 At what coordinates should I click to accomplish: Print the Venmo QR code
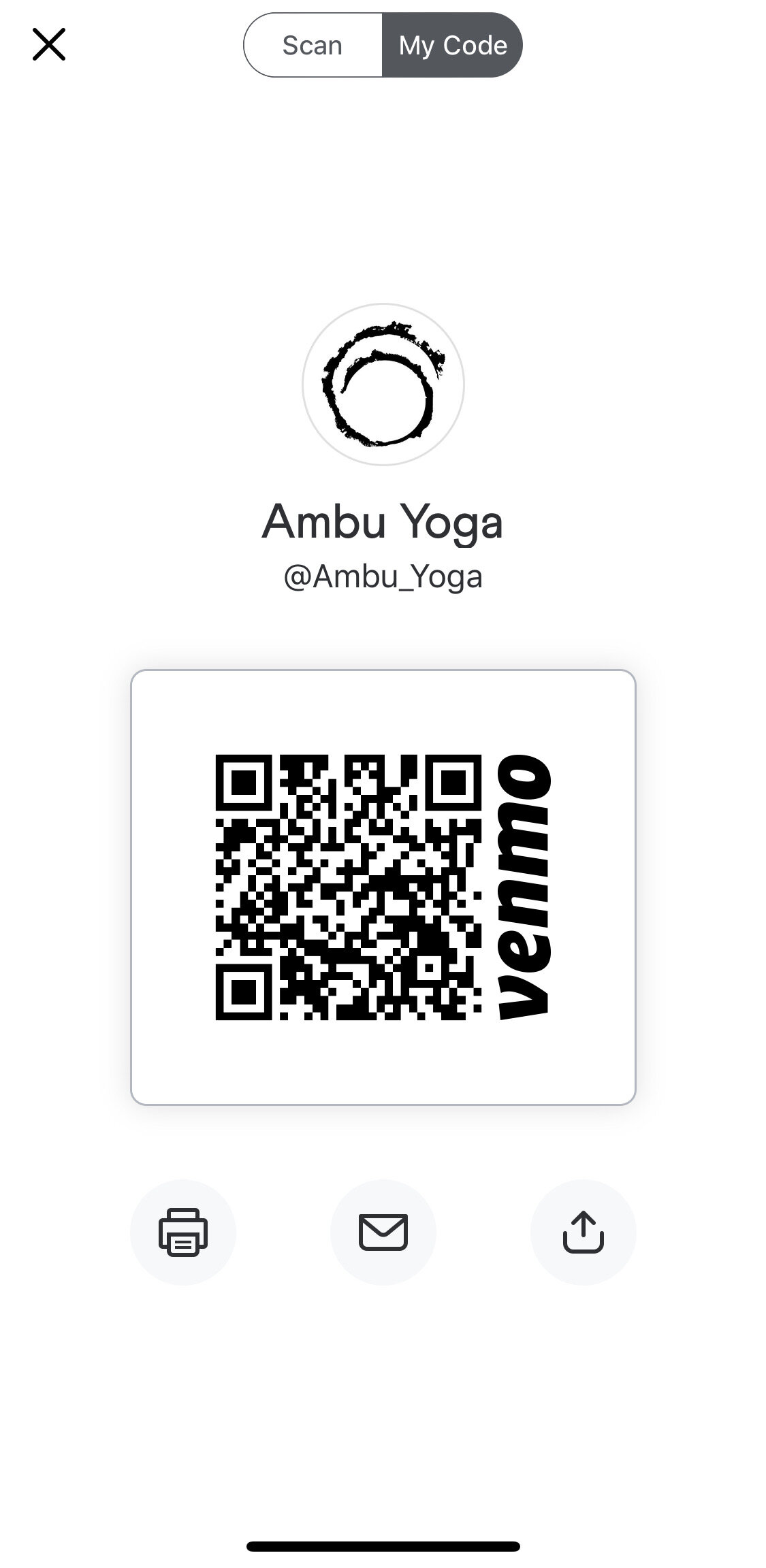point(182,1232)
